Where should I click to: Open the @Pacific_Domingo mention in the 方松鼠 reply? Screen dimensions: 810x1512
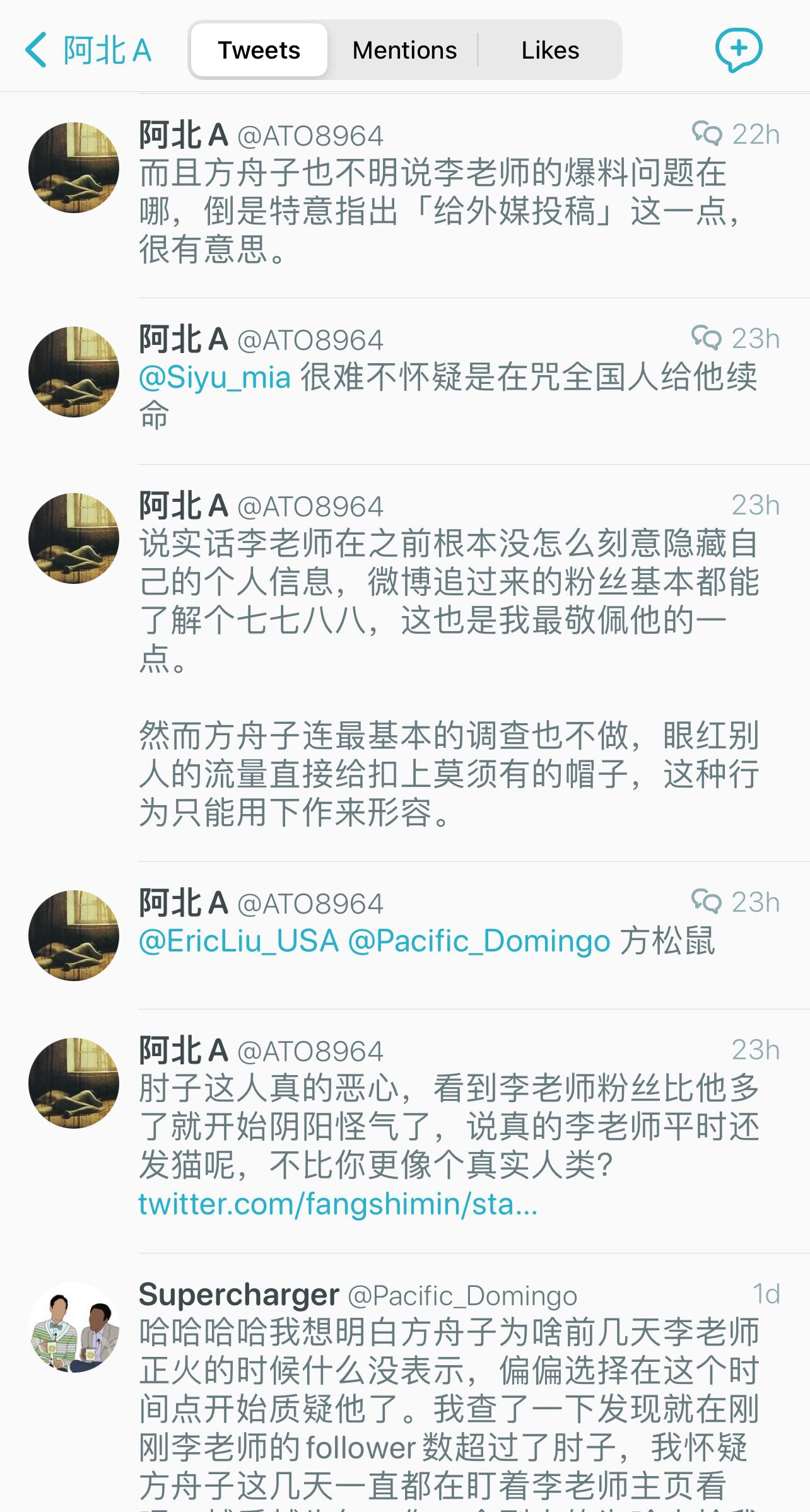click(478, 941)
